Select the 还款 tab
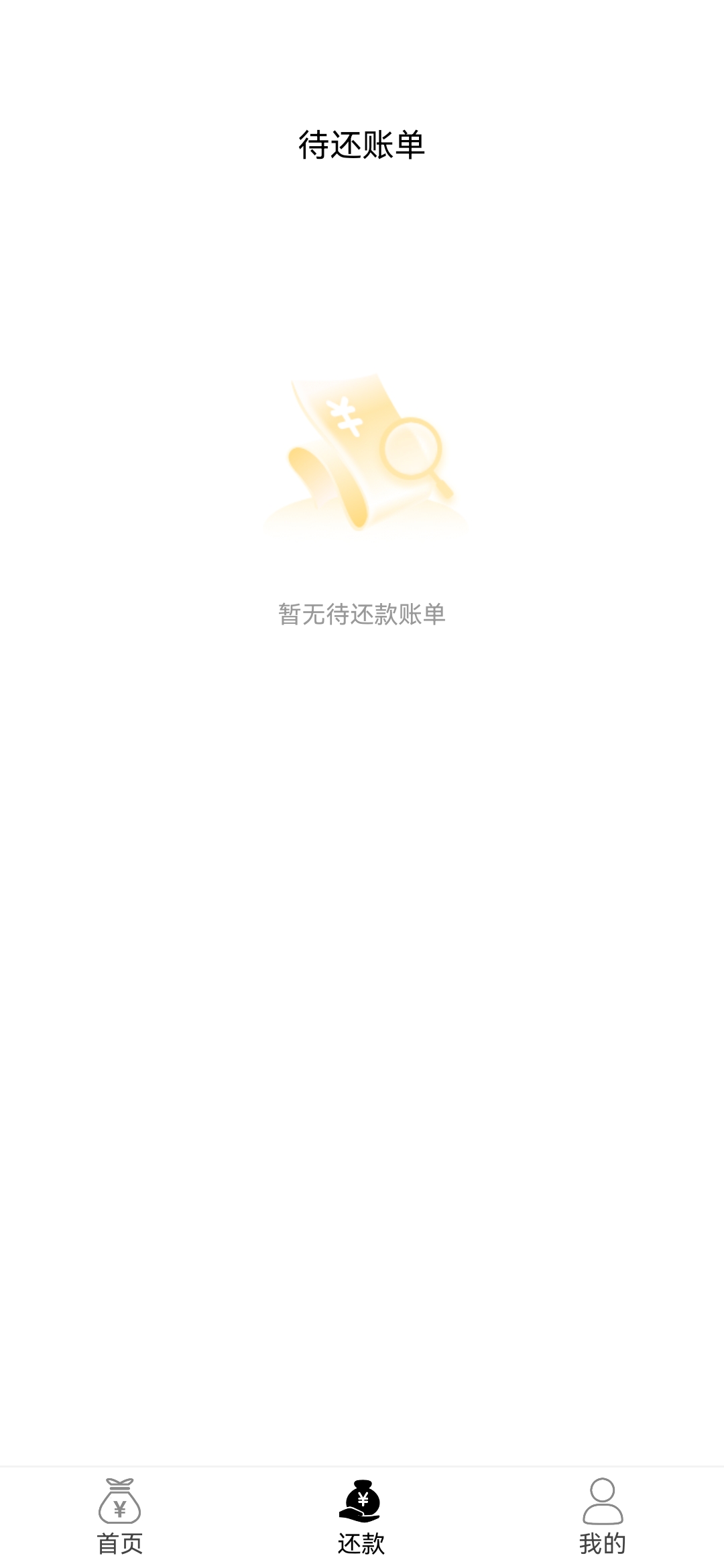724x1568 pixels. (361, 1518)
